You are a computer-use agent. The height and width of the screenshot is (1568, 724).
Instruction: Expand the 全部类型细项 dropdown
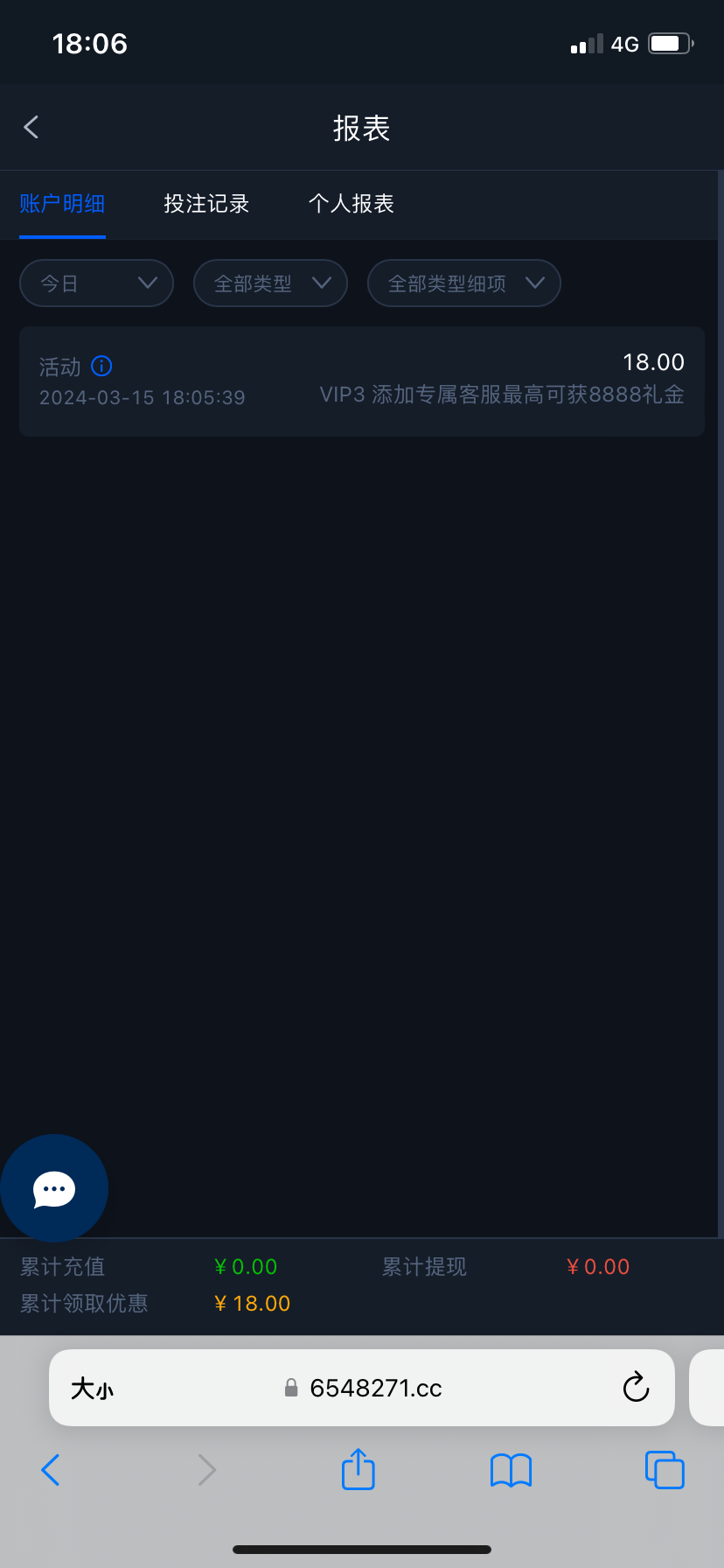(463, 283)
